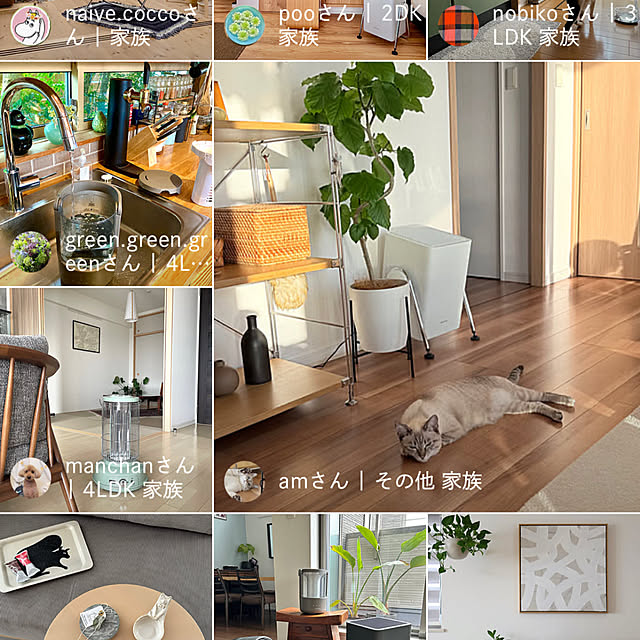Open naive.cocco's room photo

(x=105, y=28)
